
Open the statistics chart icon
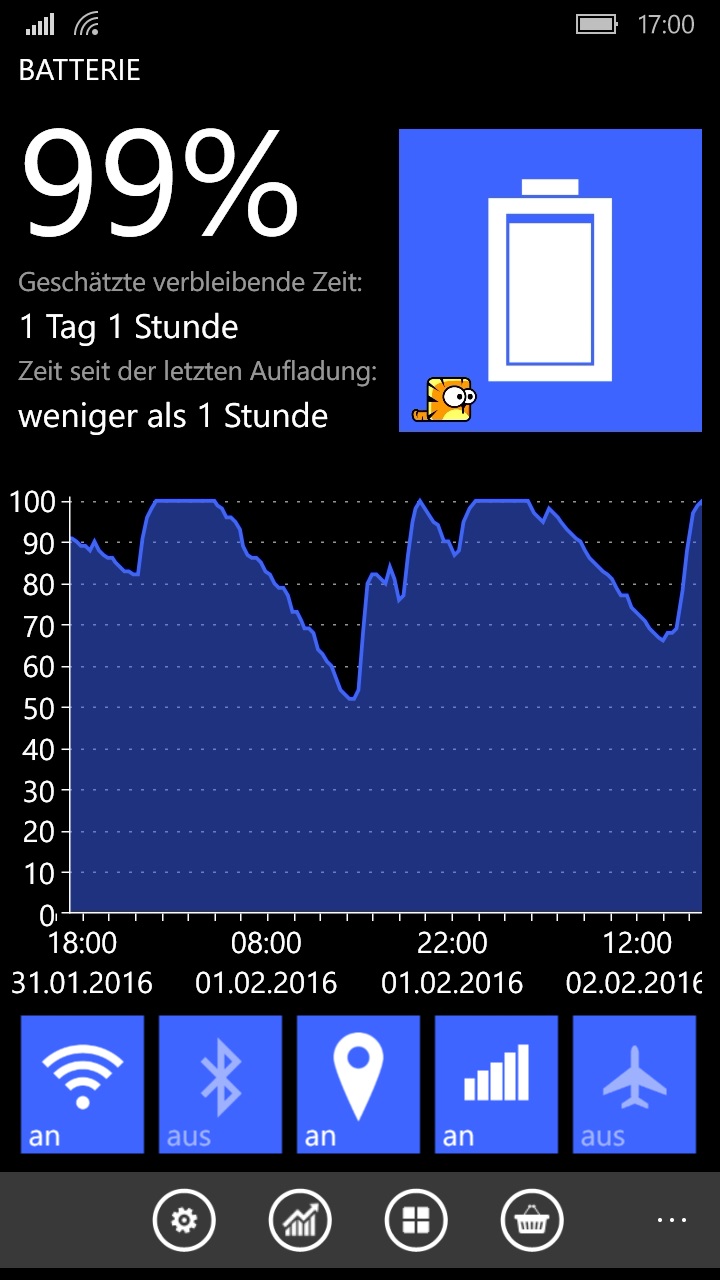click(300, 1221)
